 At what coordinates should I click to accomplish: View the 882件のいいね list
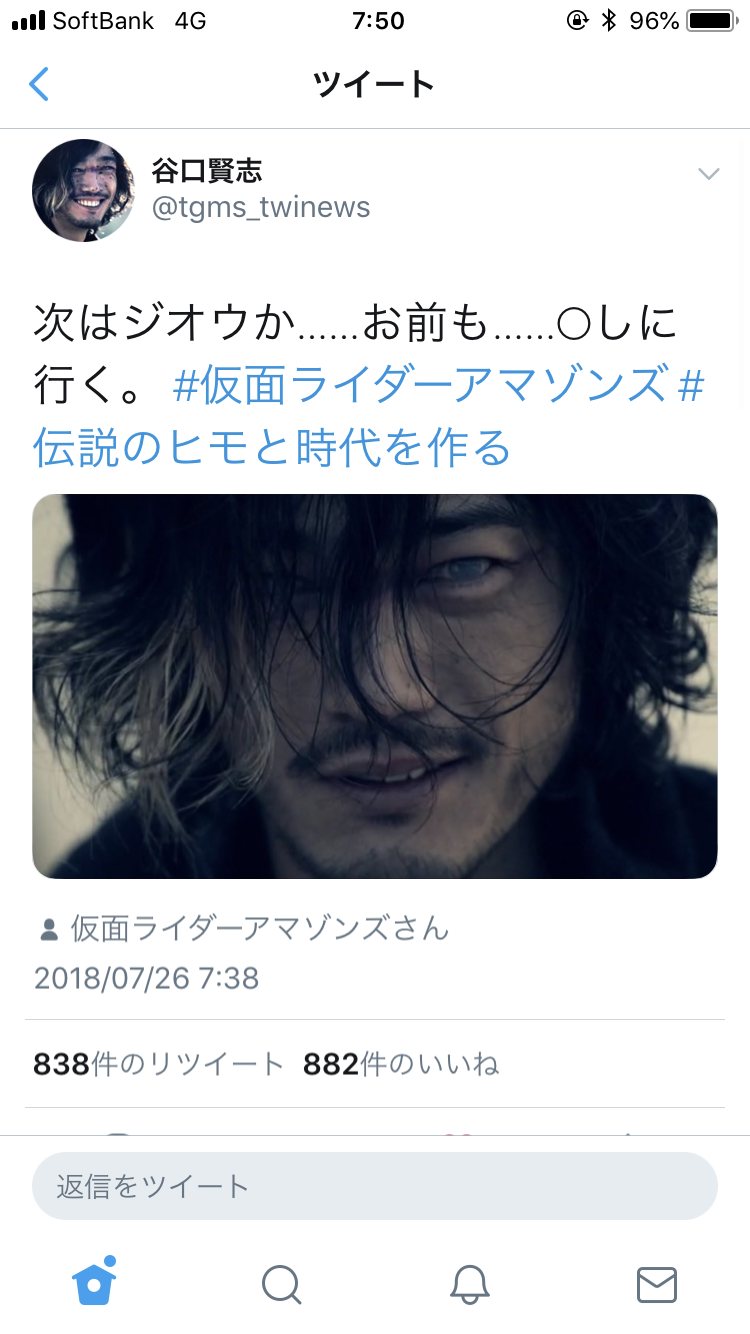pos(401,1065)
